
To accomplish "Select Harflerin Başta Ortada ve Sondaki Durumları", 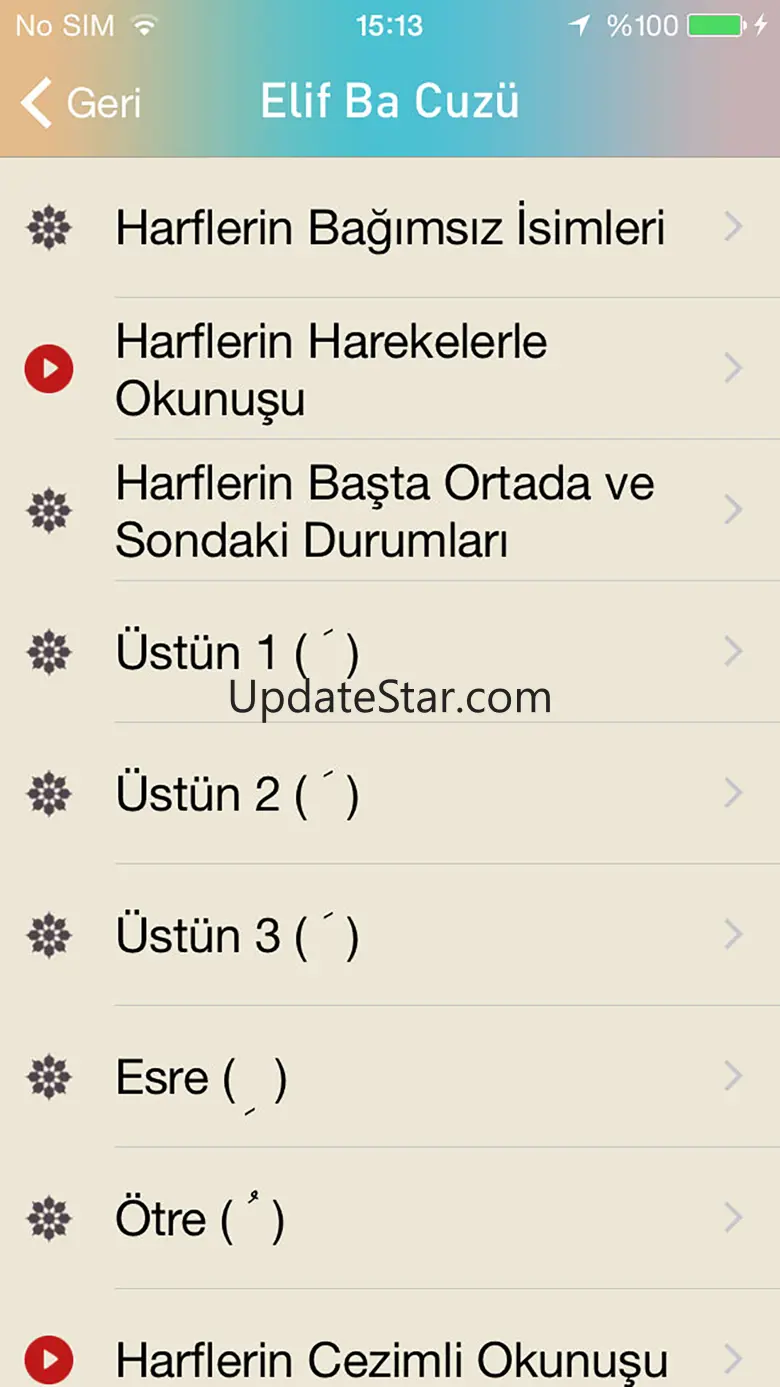I will tap(390, 511).
